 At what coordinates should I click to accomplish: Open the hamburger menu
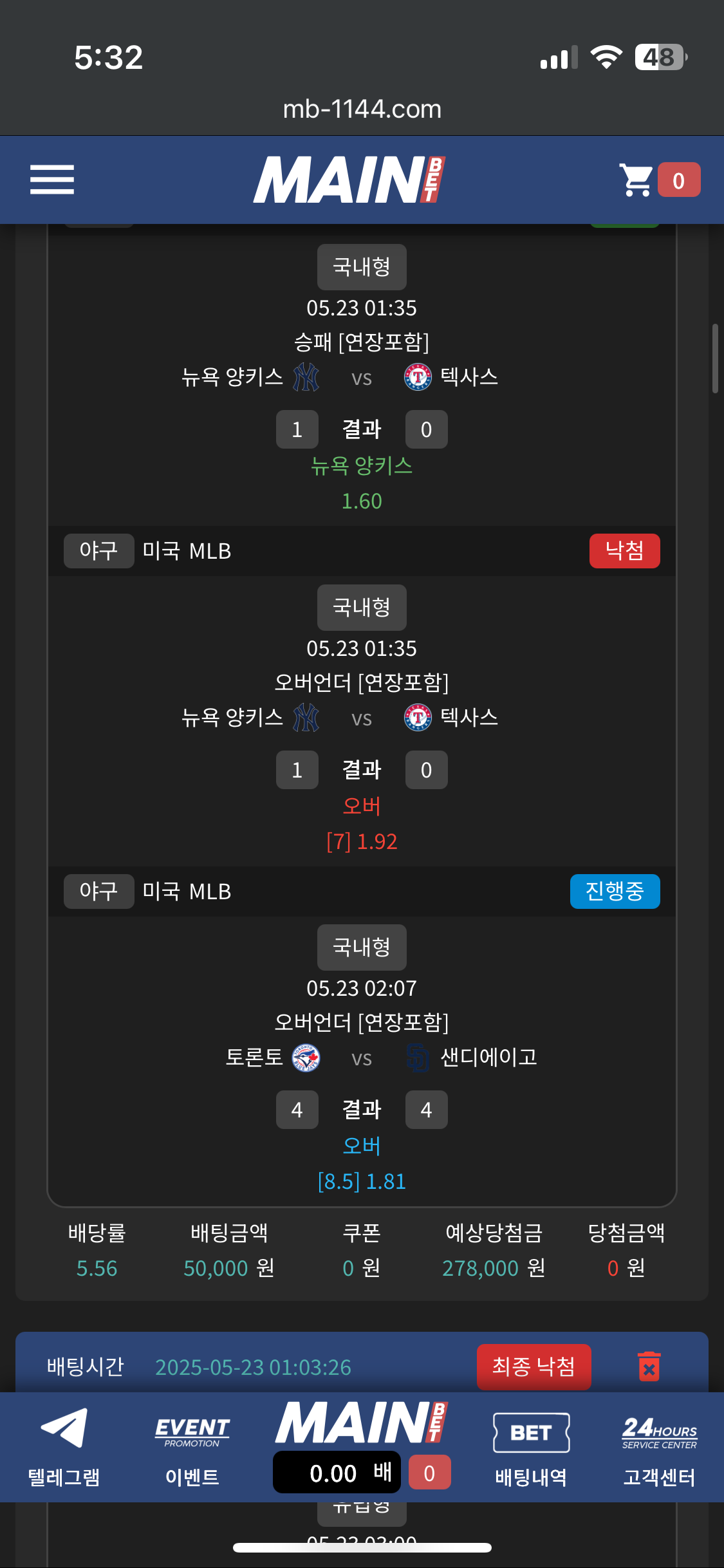[52, 180]
